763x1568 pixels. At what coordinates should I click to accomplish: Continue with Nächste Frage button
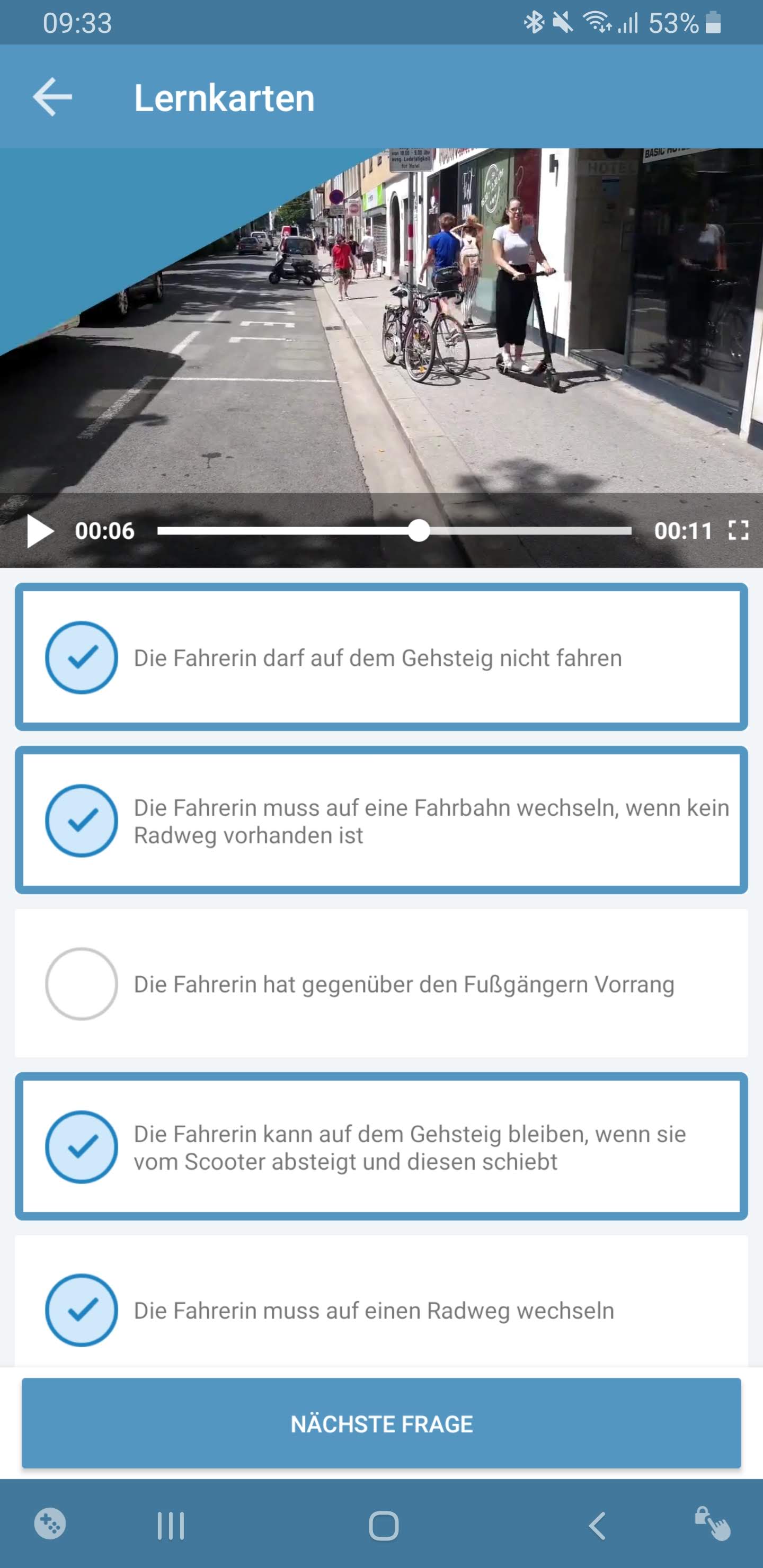coord(381,1424)
